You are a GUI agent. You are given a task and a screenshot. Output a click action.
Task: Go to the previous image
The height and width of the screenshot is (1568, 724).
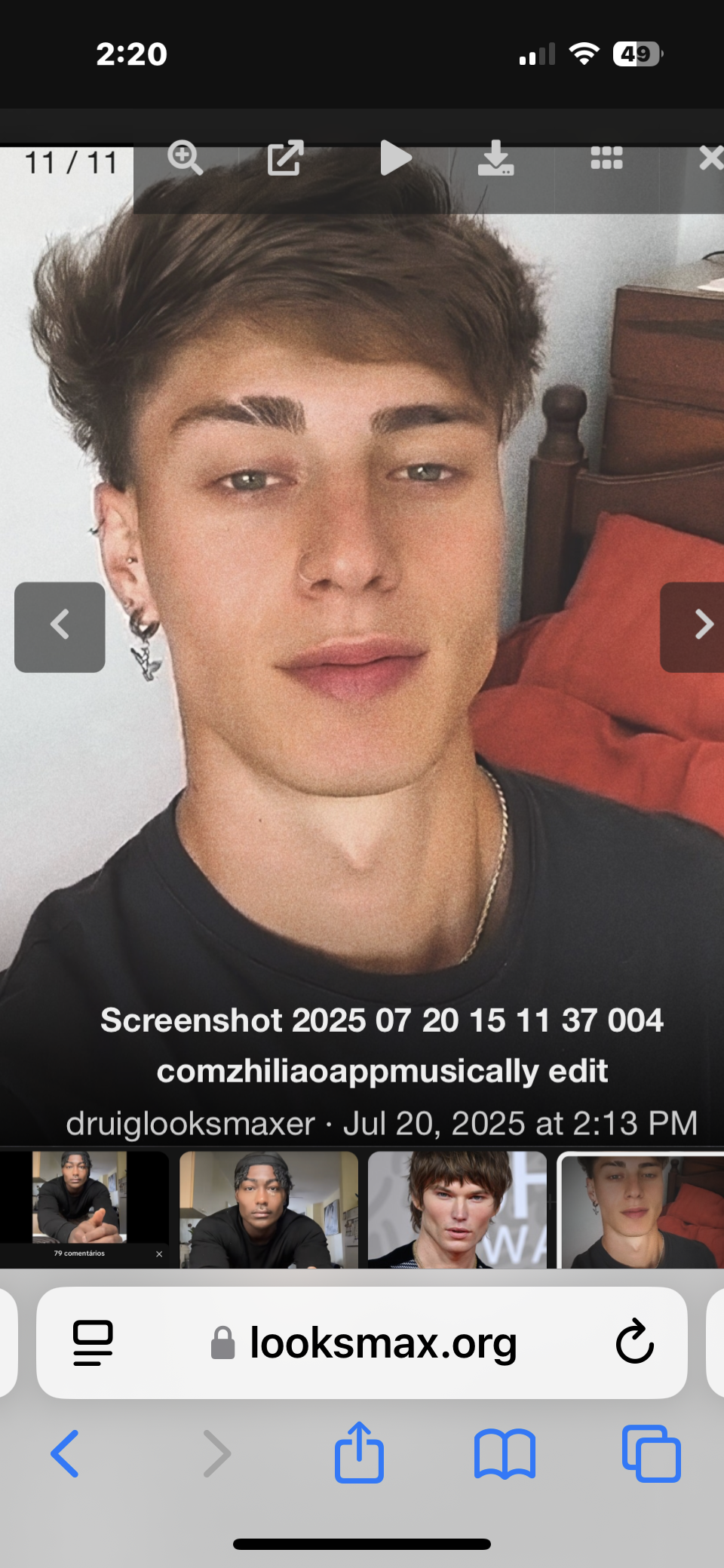click(60, 626)
